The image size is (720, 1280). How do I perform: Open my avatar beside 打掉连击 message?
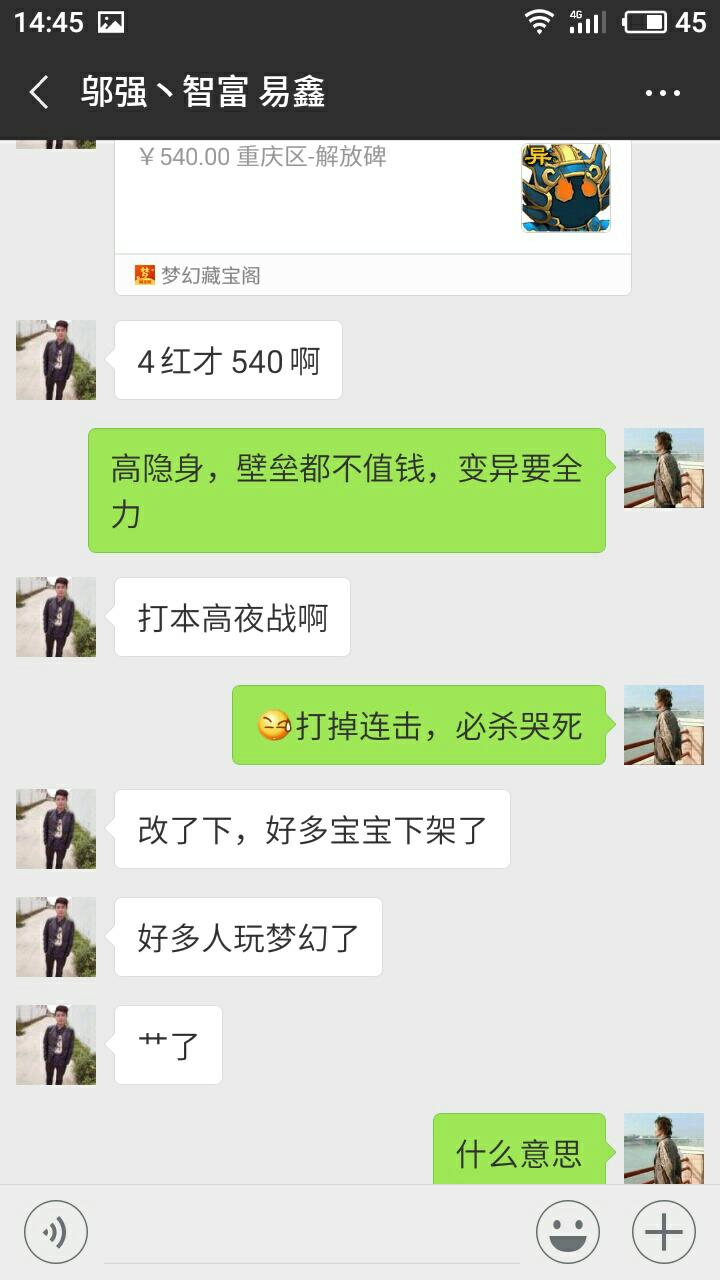pos(663,725)
